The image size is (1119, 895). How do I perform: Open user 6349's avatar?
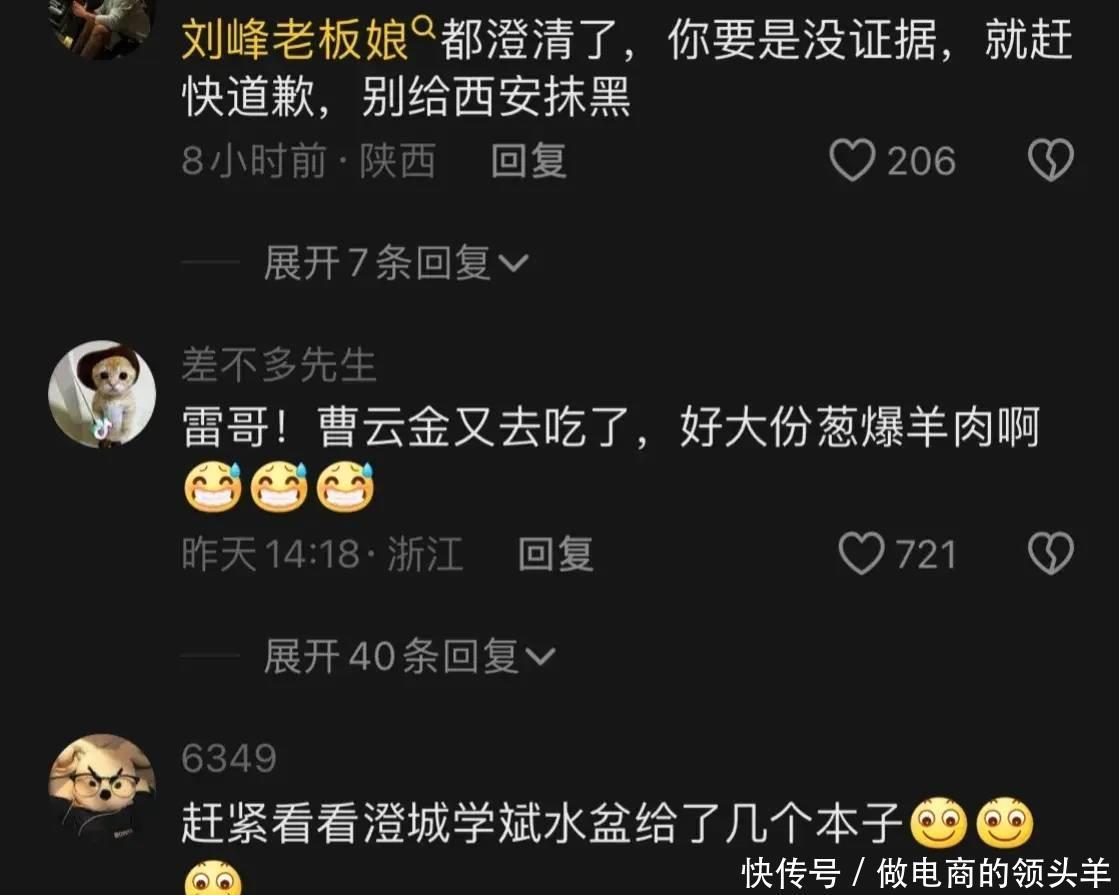(103, 787)
